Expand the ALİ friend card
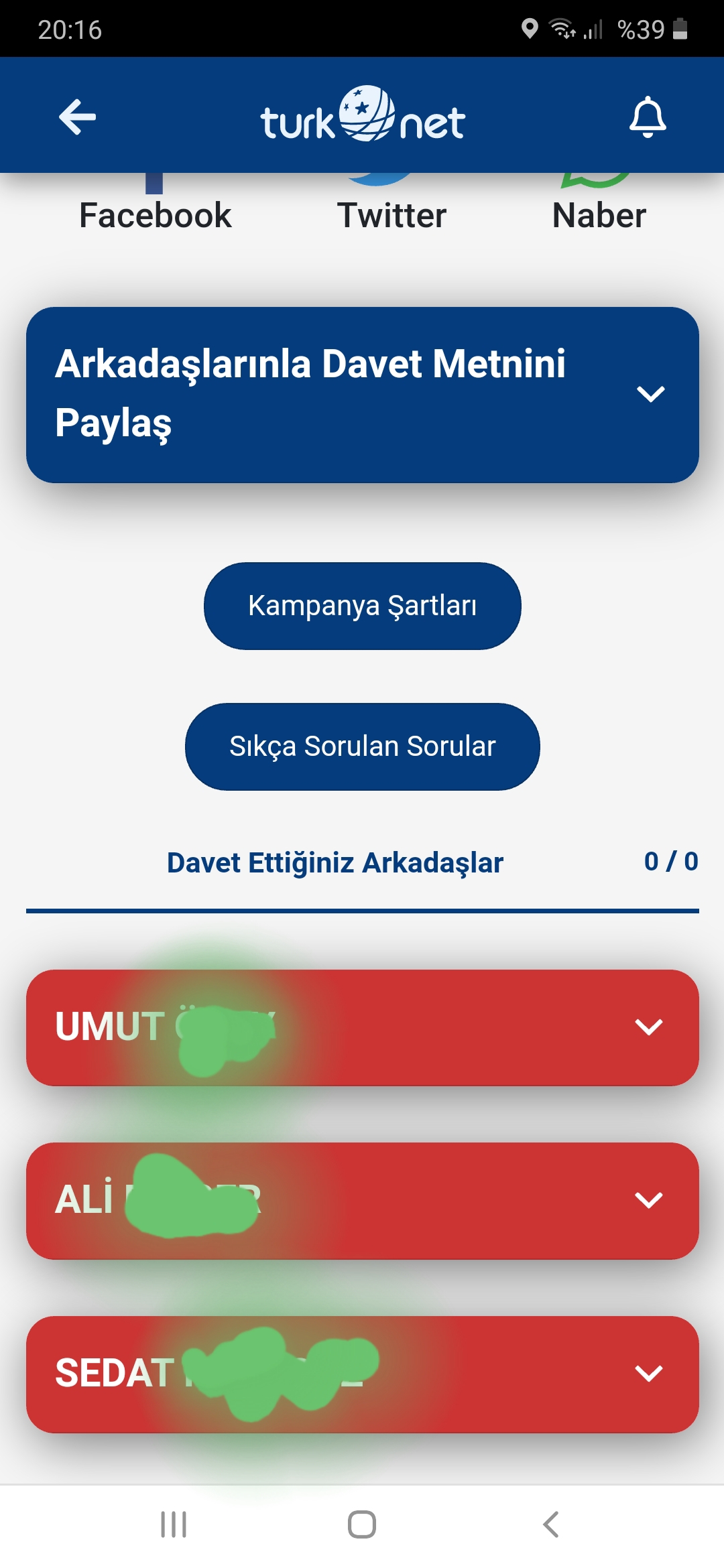 coord(363,1201)
